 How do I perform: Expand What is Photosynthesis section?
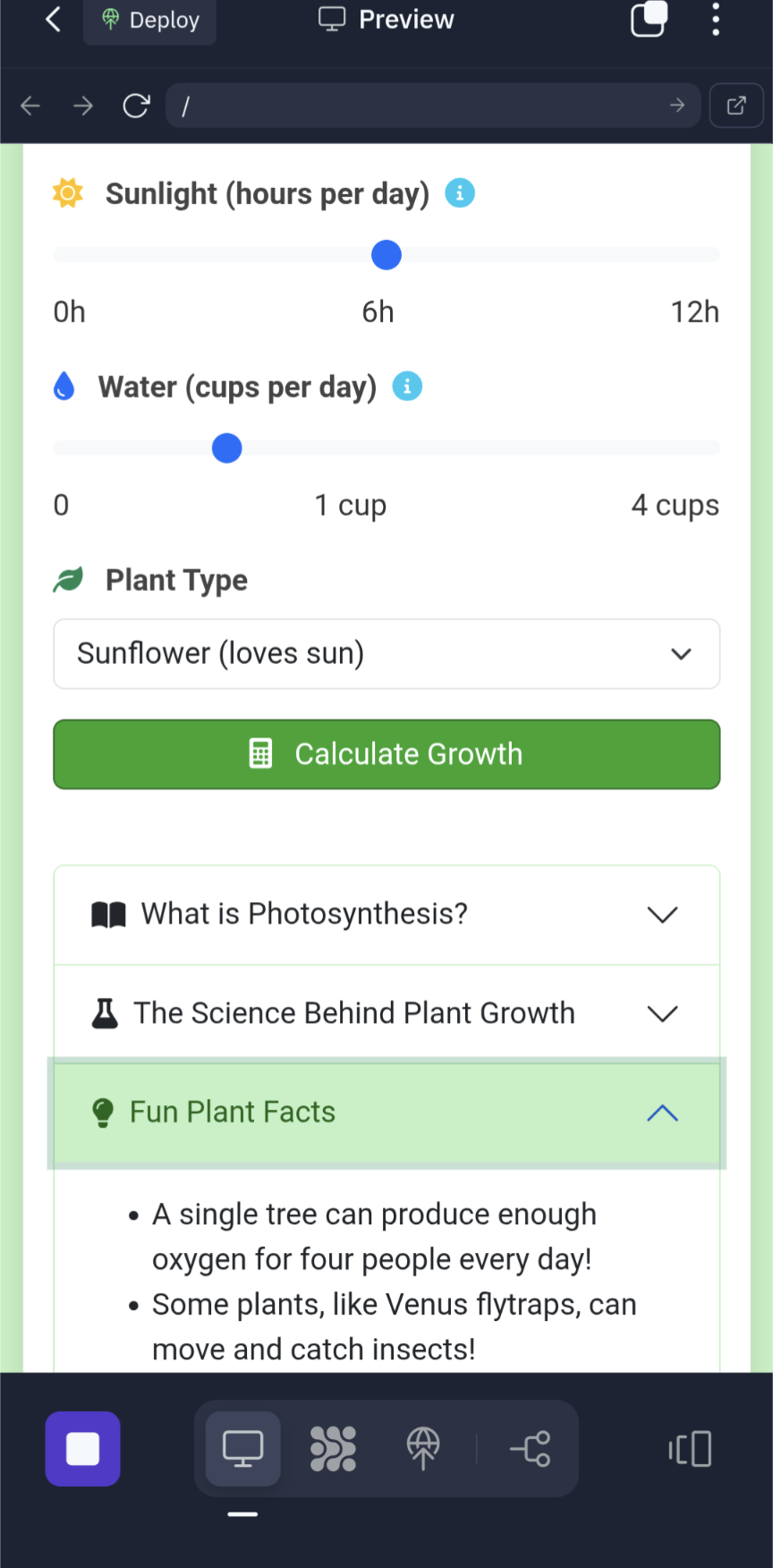[386, 915]
